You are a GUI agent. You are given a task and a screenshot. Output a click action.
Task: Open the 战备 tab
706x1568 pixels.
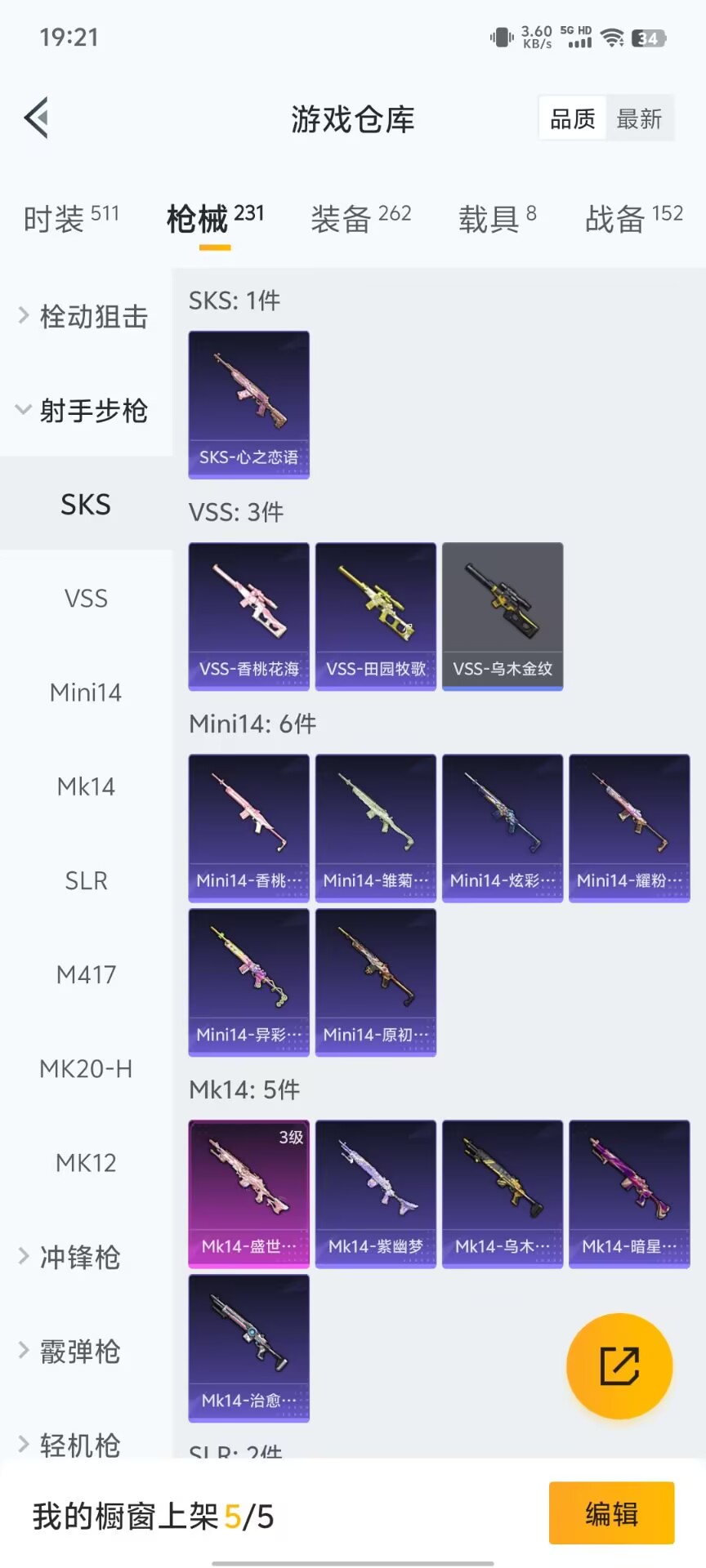[633, 218]
